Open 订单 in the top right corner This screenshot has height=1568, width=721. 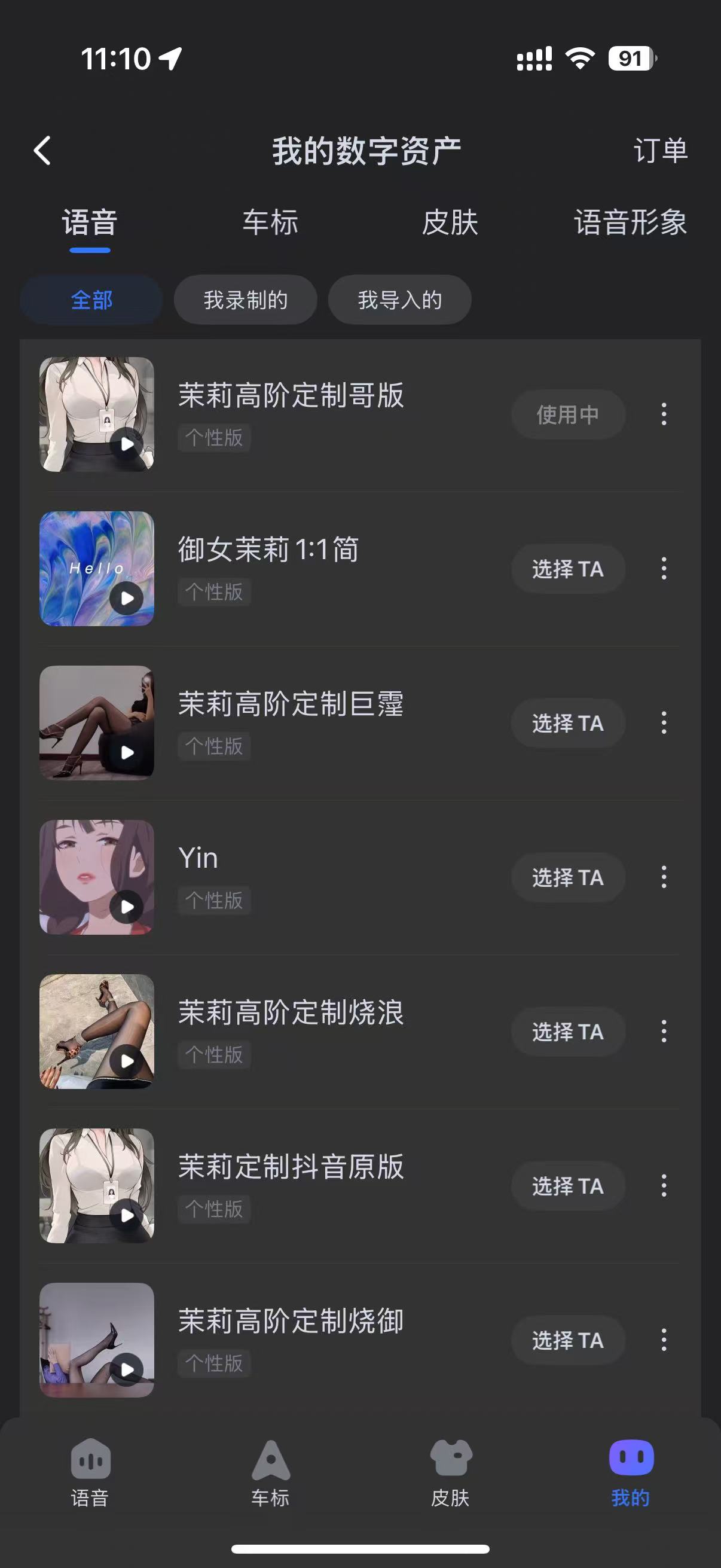click(659, 151)
